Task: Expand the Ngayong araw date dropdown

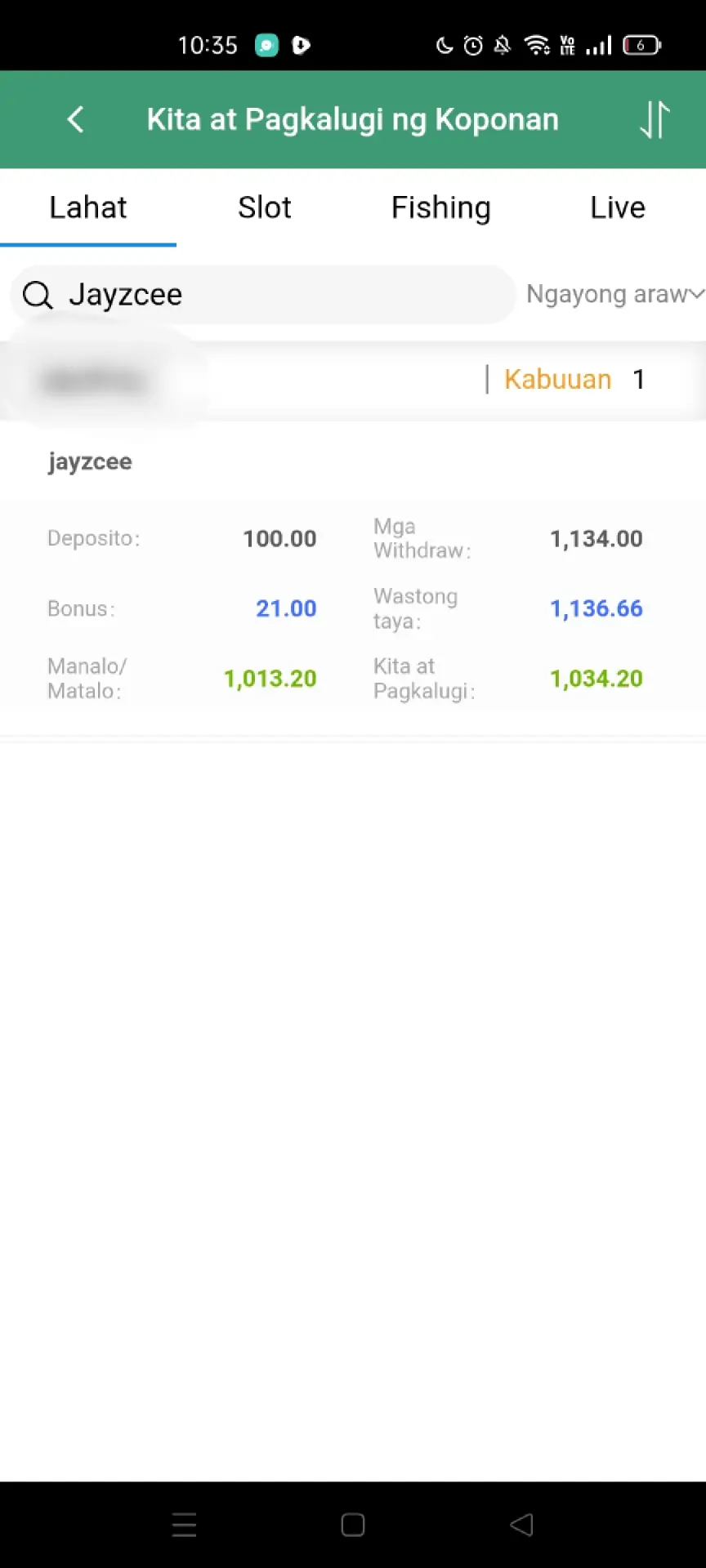Action: (x=614, y=294)
